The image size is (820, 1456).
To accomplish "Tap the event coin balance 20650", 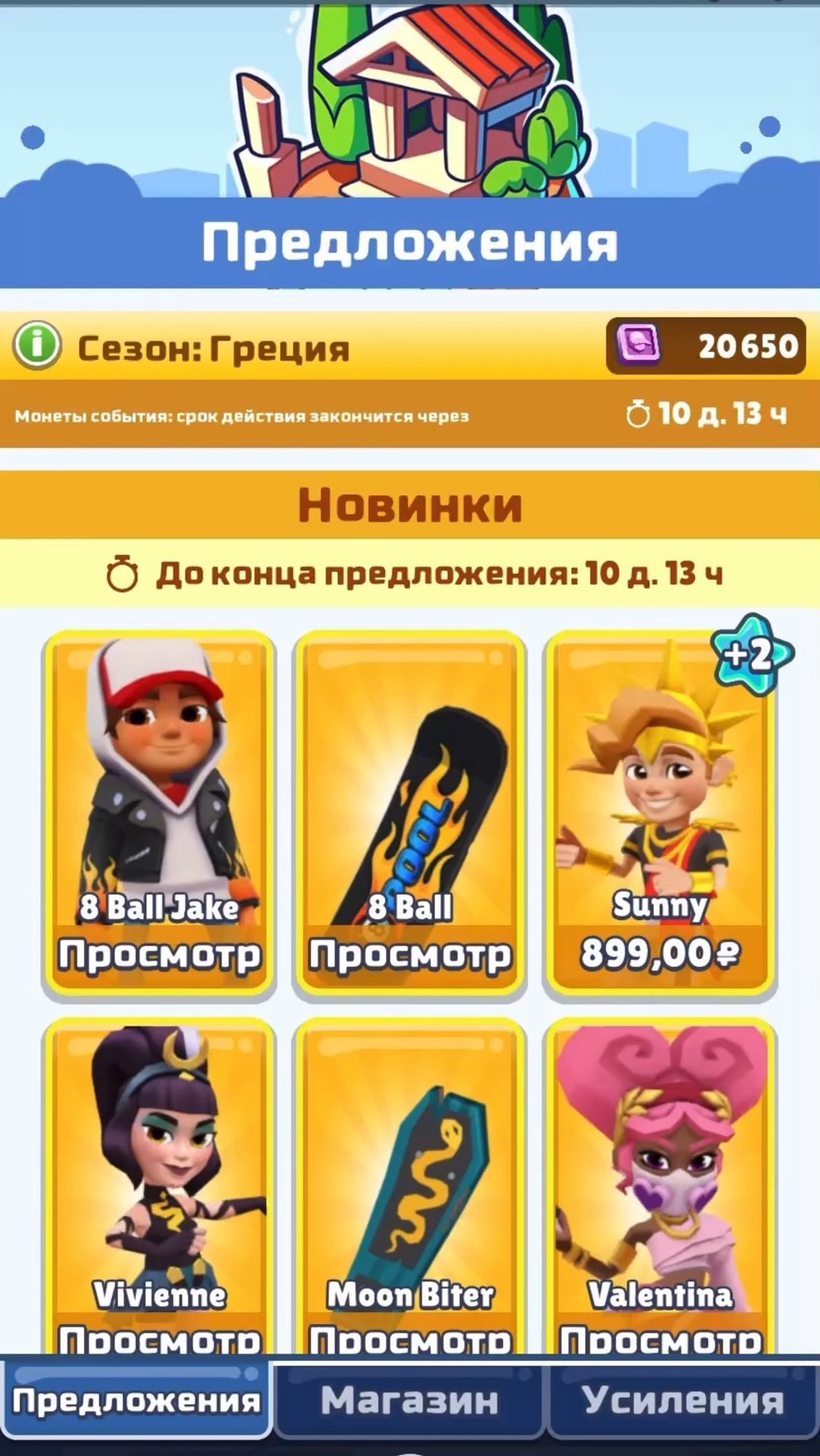I will (x=705, y=346).
